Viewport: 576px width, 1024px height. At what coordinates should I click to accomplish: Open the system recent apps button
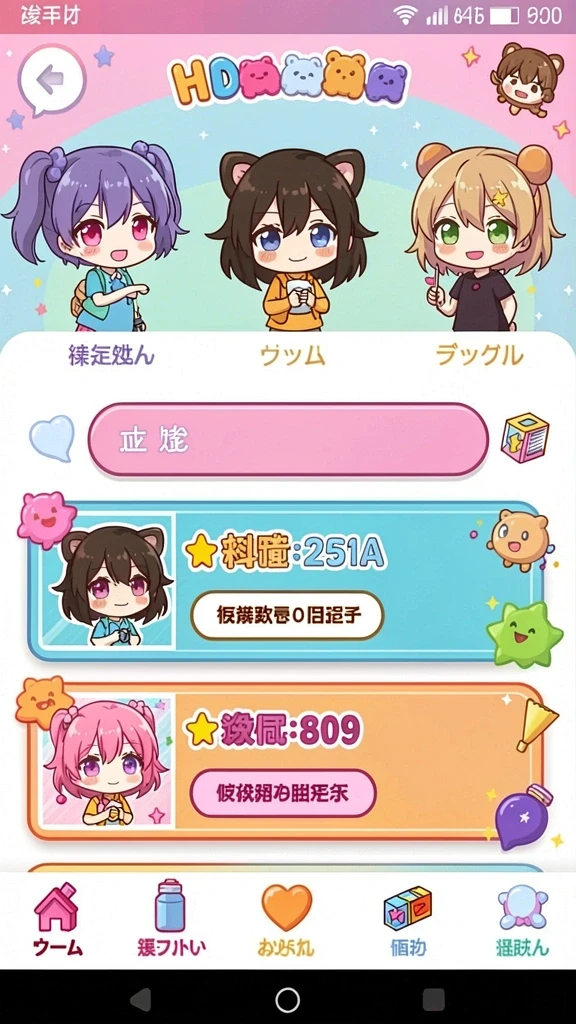(x=434, y=999)
